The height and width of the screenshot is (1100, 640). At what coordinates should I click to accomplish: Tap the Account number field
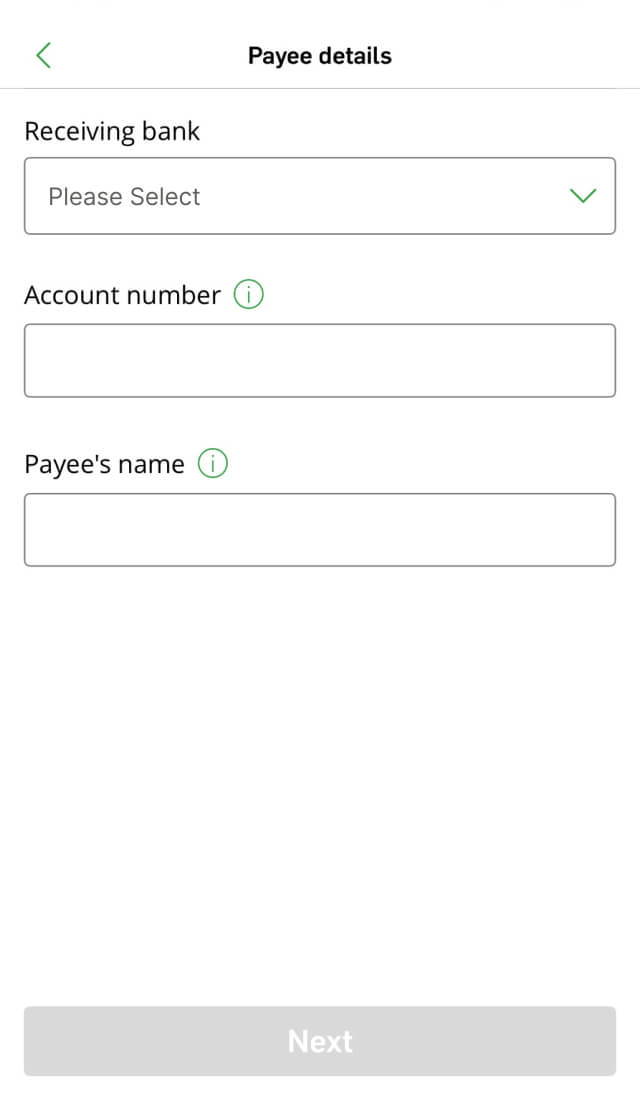pos(320,360)
